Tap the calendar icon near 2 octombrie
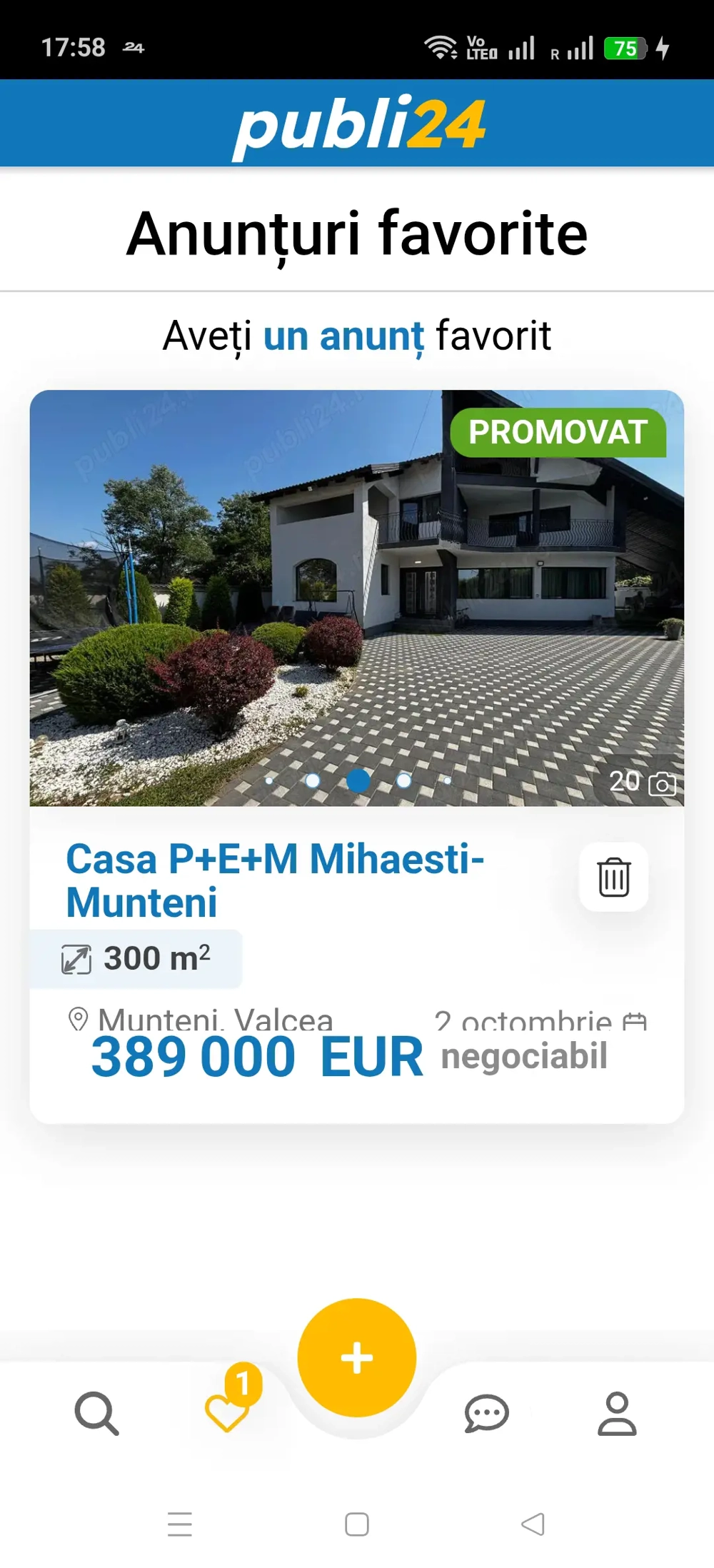Image resolution: width=714 pixels, height=1568 pixels. click(634, 1022)
